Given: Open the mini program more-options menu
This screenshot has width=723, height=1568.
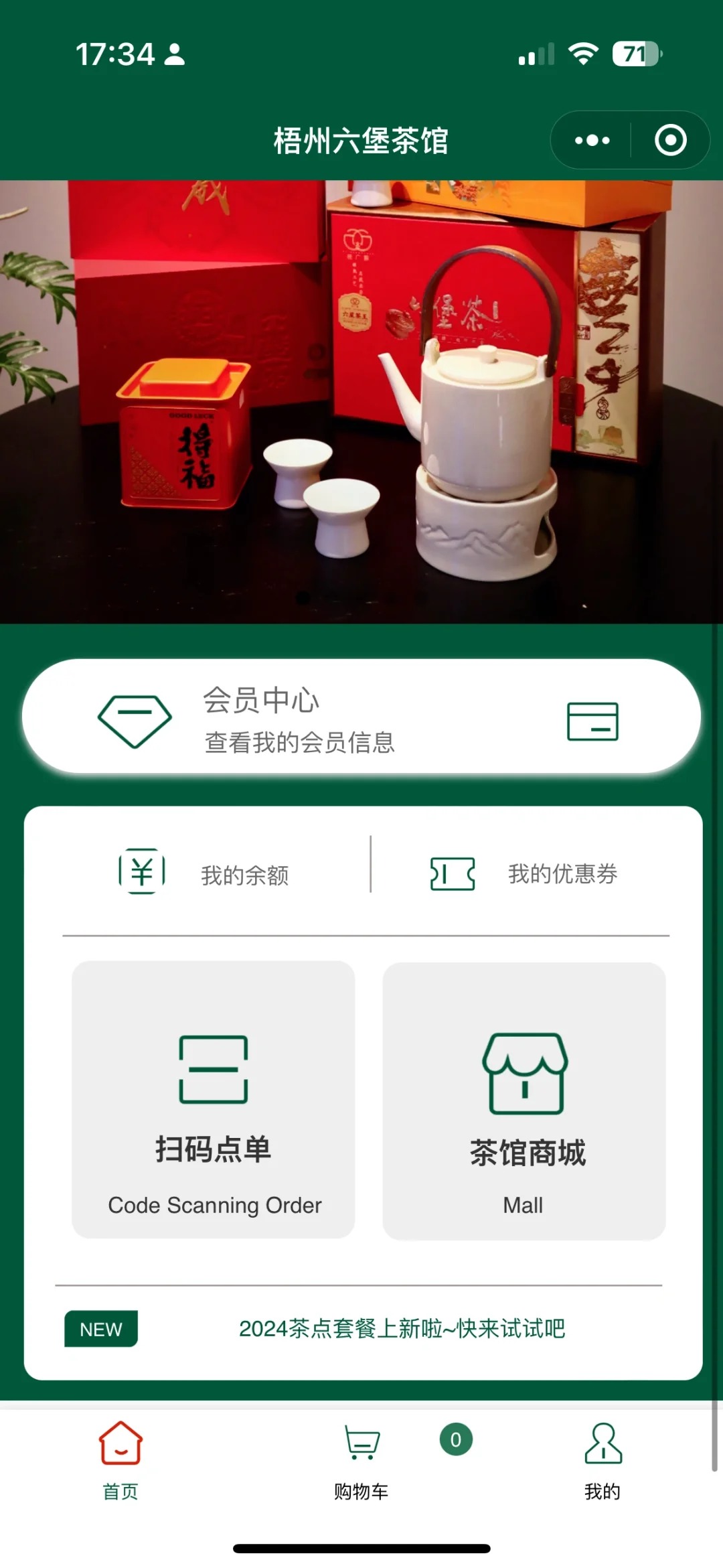Looking at the screenshot, I should (592, 141).
